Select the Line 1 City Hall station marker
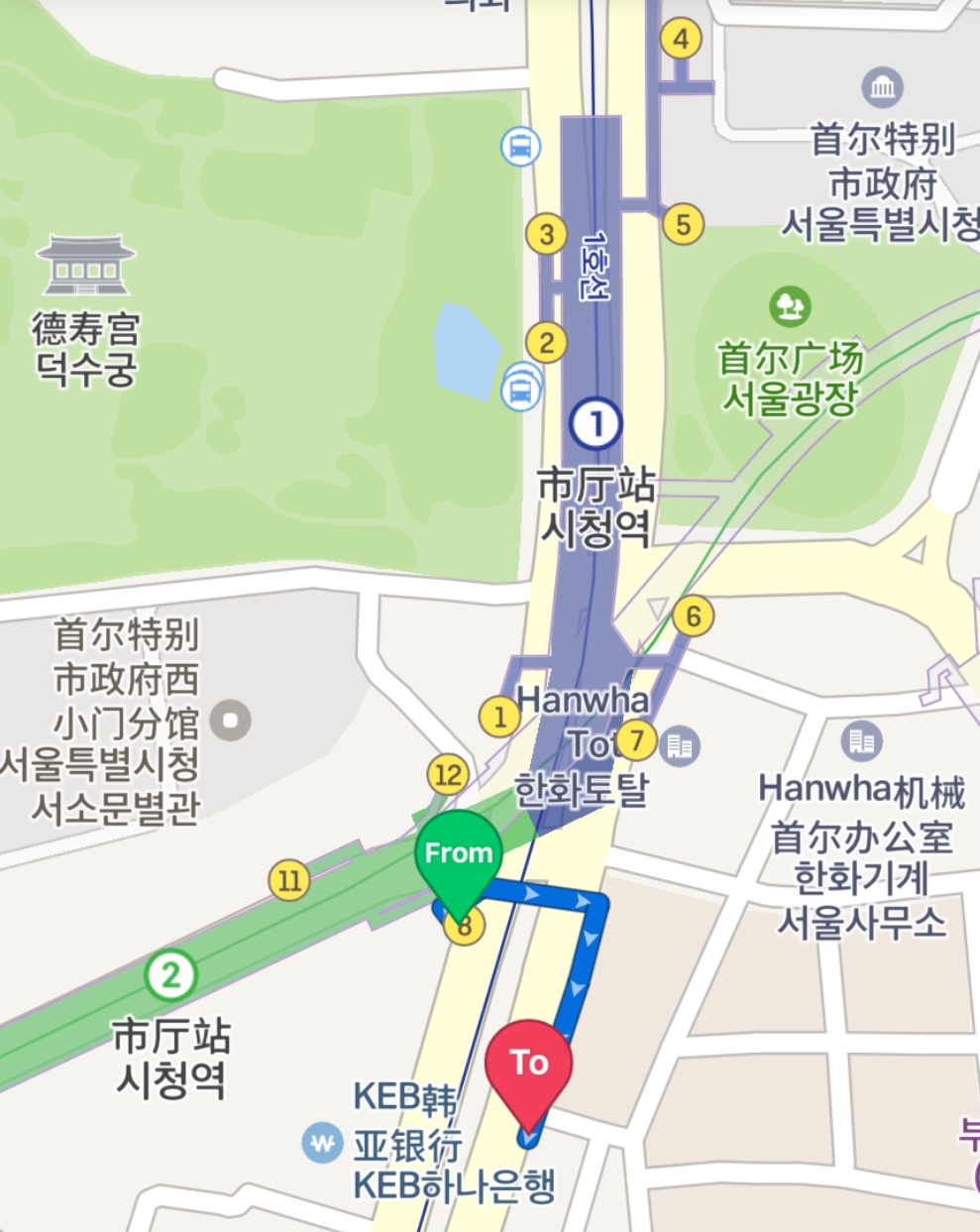Screen dimensions: 980x1232 click(x=596, y=424)
